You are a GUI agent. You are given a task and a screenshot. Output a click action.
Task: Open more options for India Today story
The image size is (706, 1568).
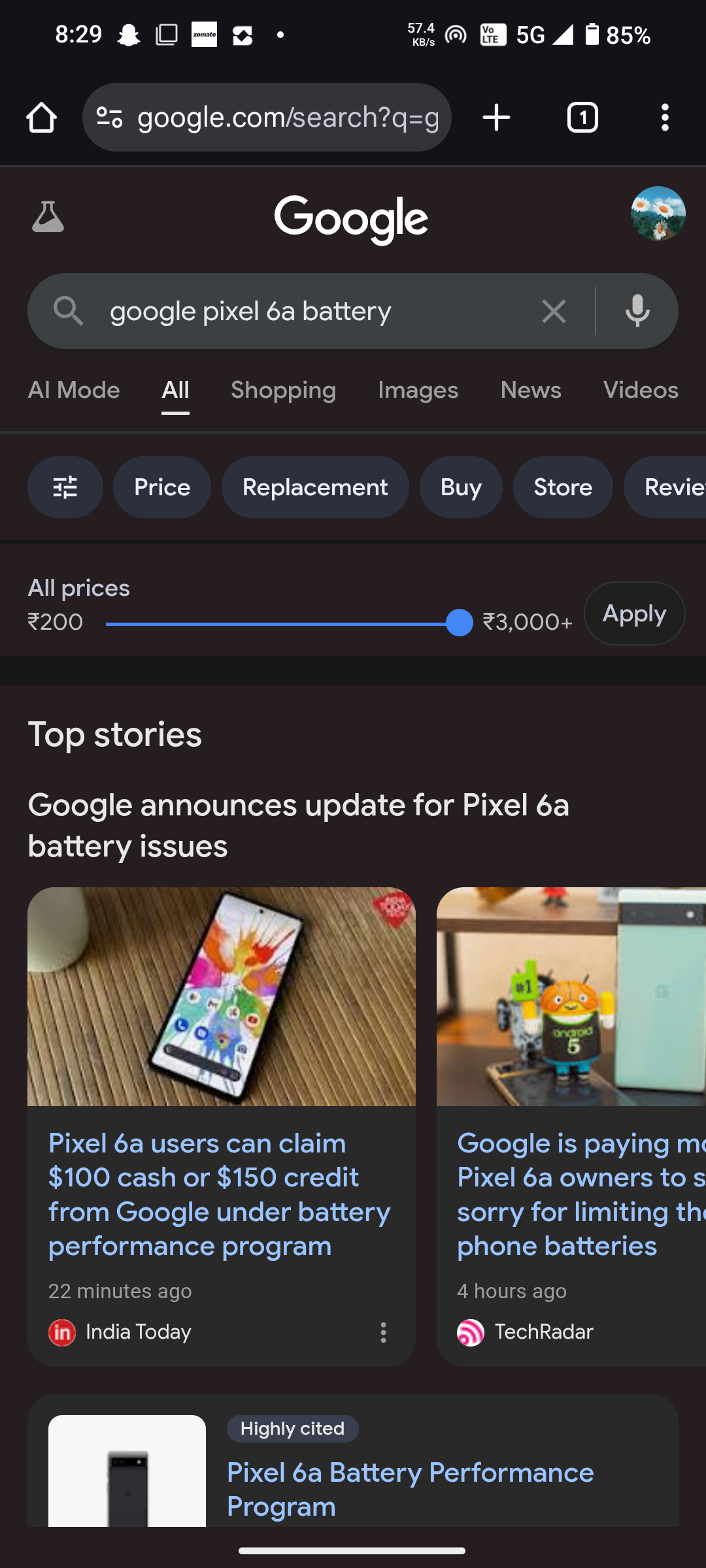tap(384, 1332)
